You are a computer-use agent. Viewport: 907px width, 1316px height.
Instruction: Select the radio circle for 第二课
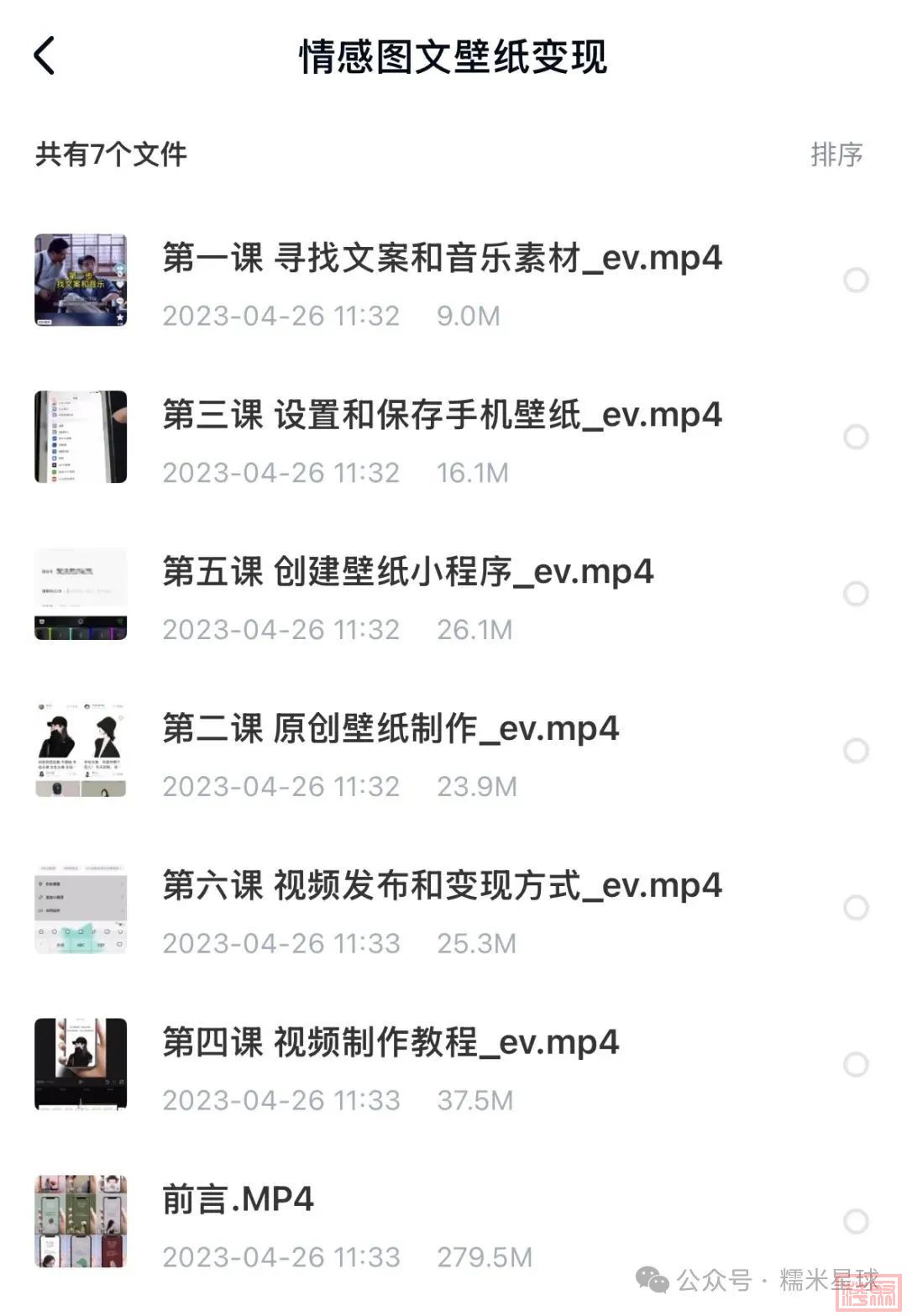pos(855,751)
